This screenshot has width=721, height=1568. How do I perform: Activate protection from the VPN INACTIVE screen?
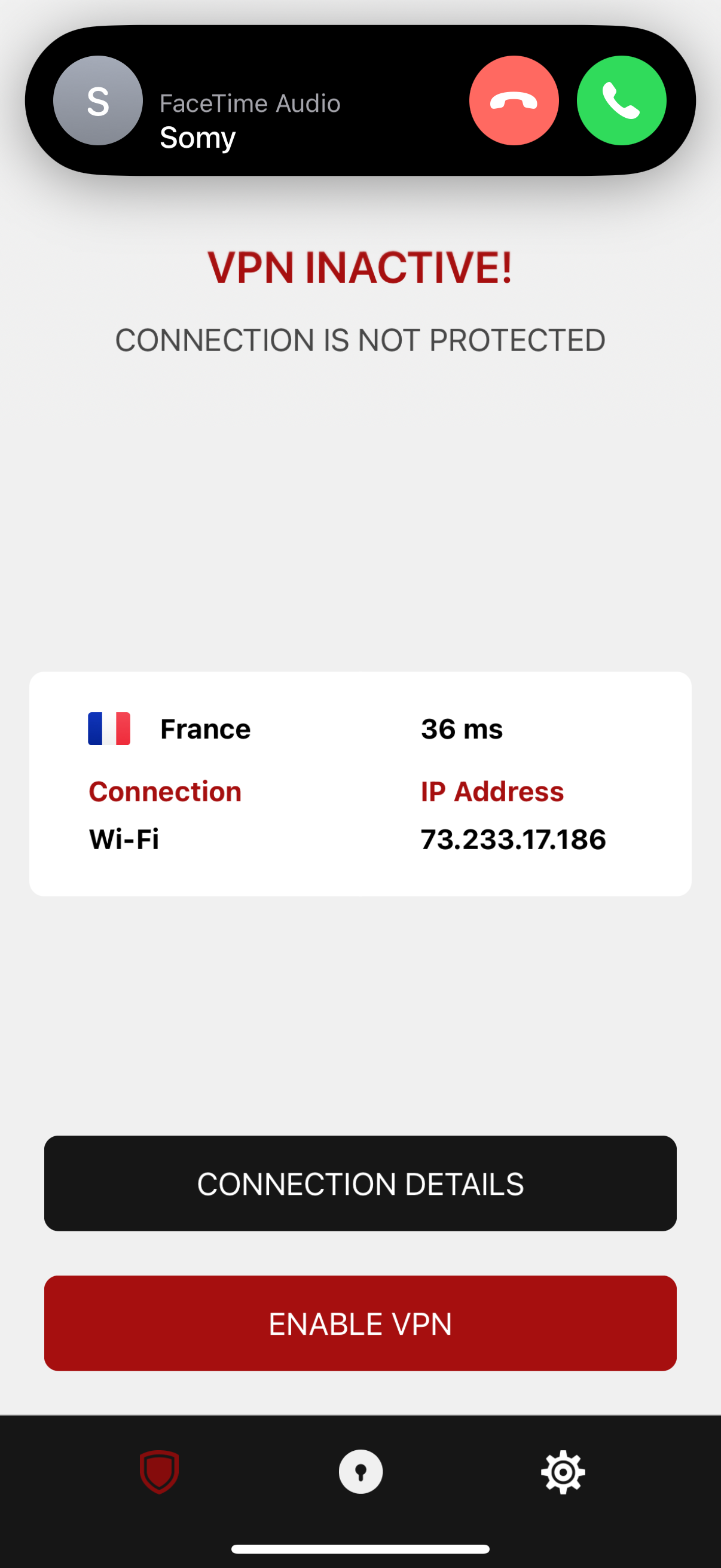pos(360,1323)
